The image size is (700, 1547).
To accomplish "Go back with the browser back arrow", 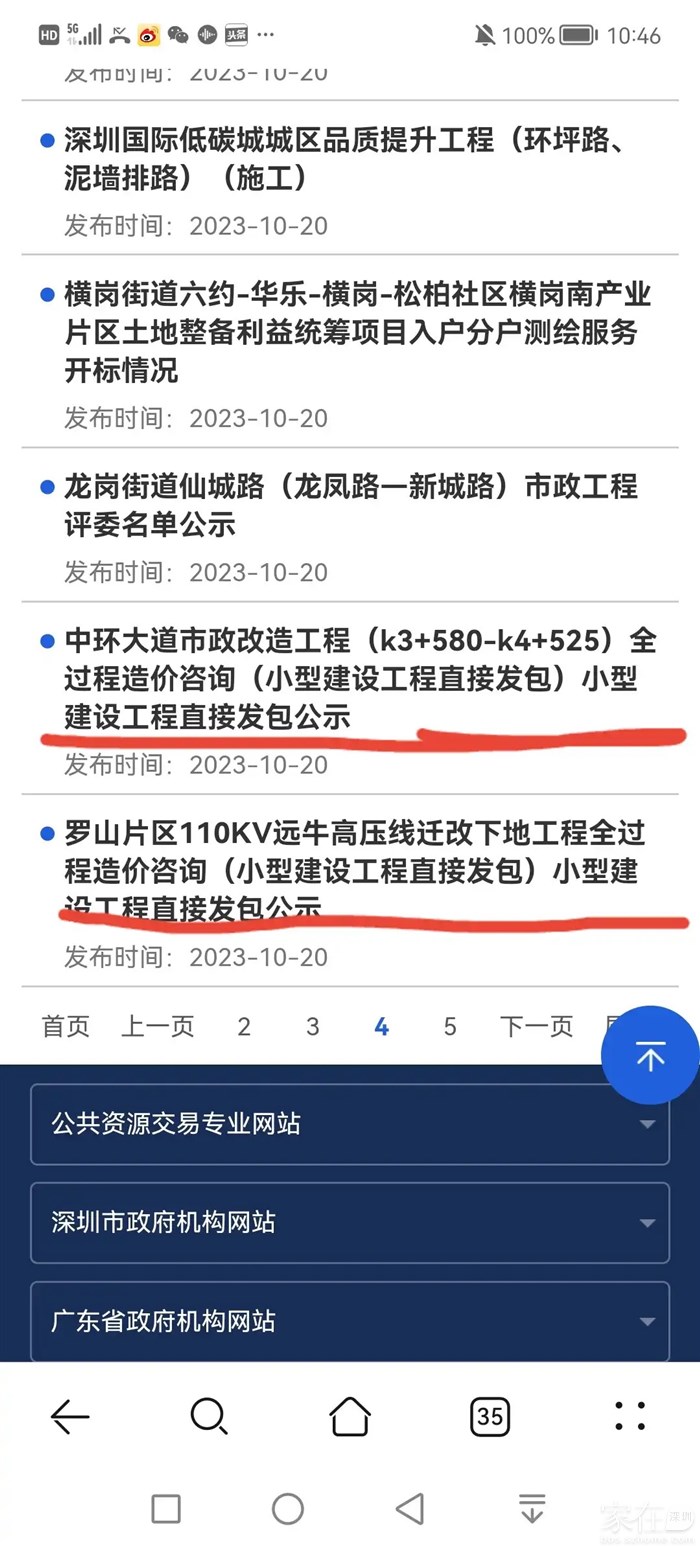I will 70,1416.
